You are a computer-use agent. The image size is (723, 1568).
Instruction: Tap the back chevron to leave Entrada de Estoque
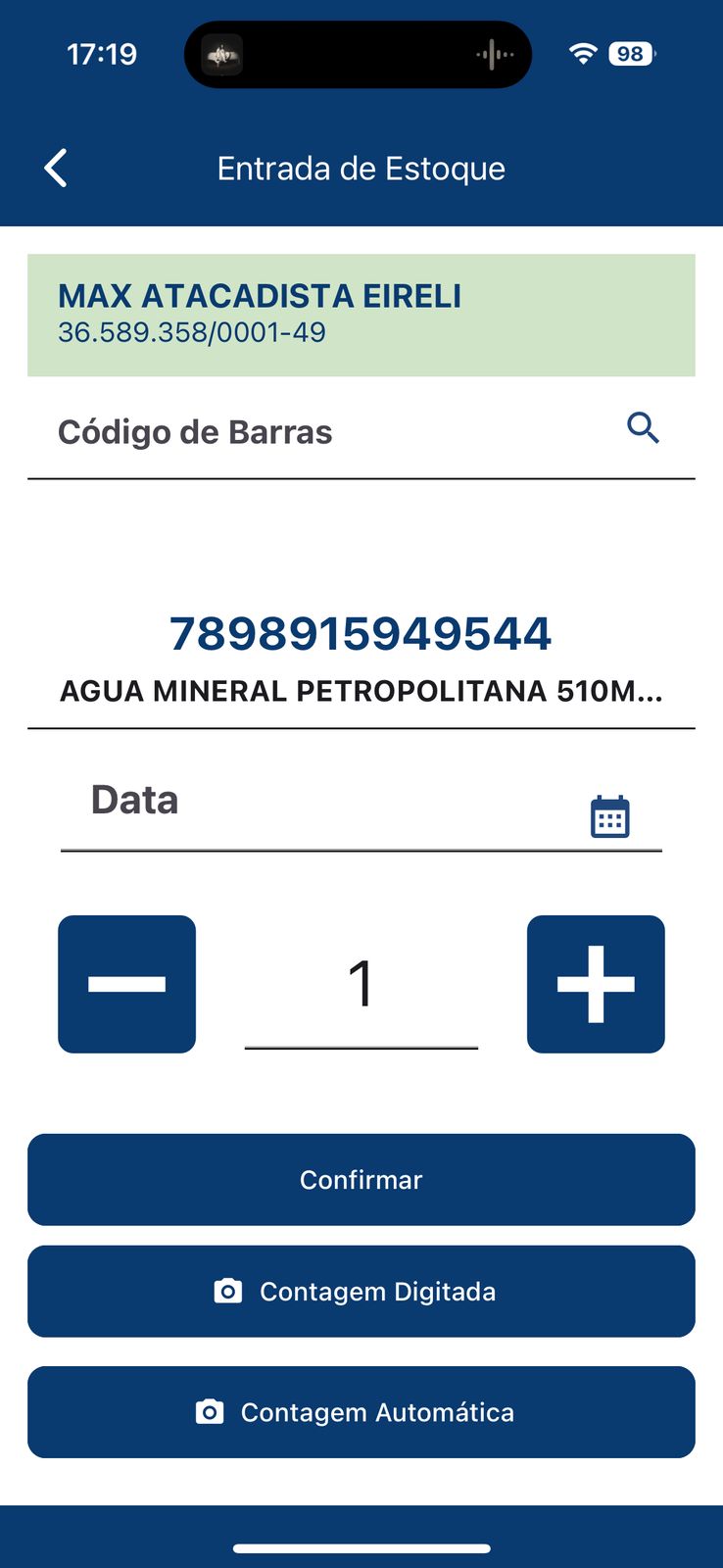[x=56, y=168]
